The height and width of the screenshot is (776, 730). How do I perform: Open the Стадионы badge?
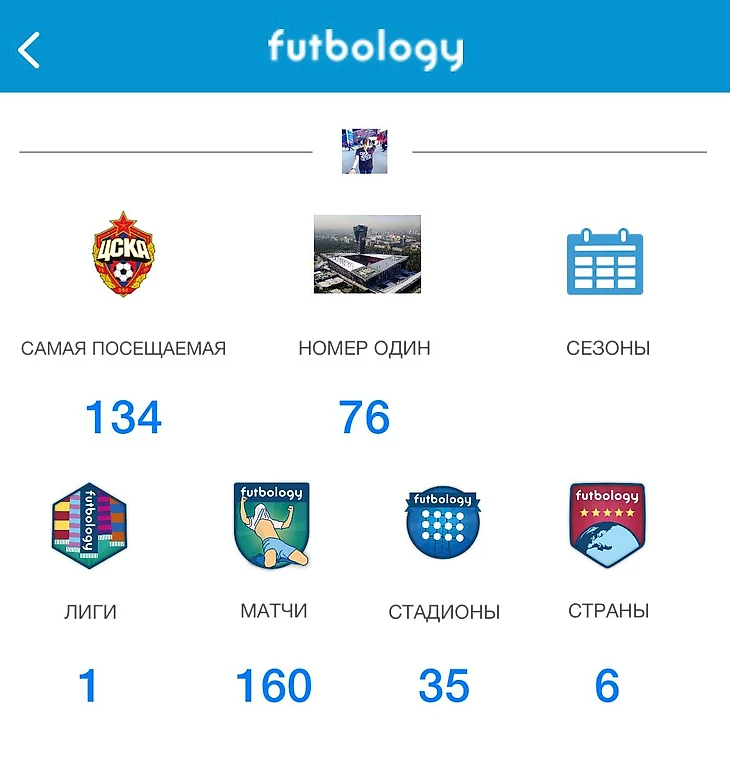point(443,525)
